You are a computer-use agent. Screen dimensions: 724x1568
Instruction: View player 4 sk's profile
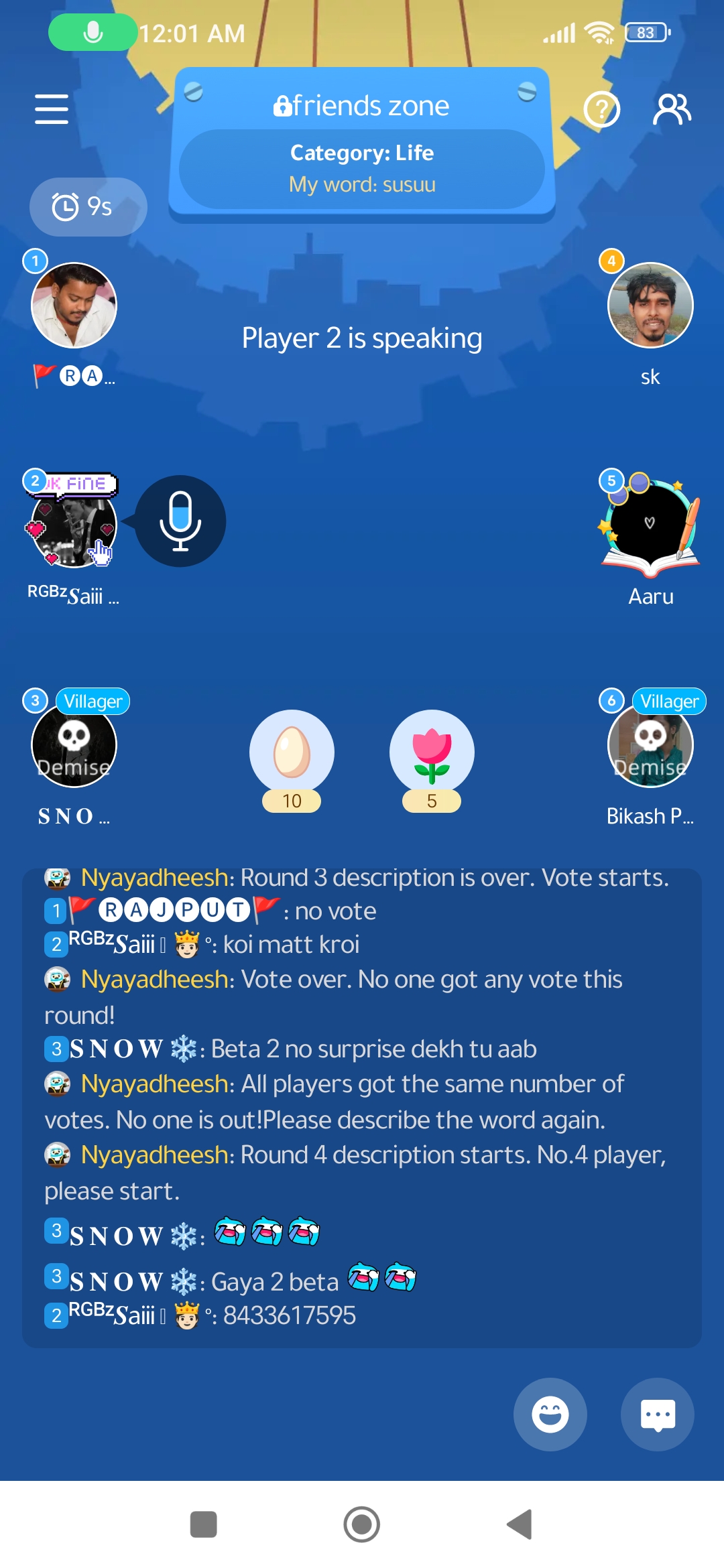(650, 306)
